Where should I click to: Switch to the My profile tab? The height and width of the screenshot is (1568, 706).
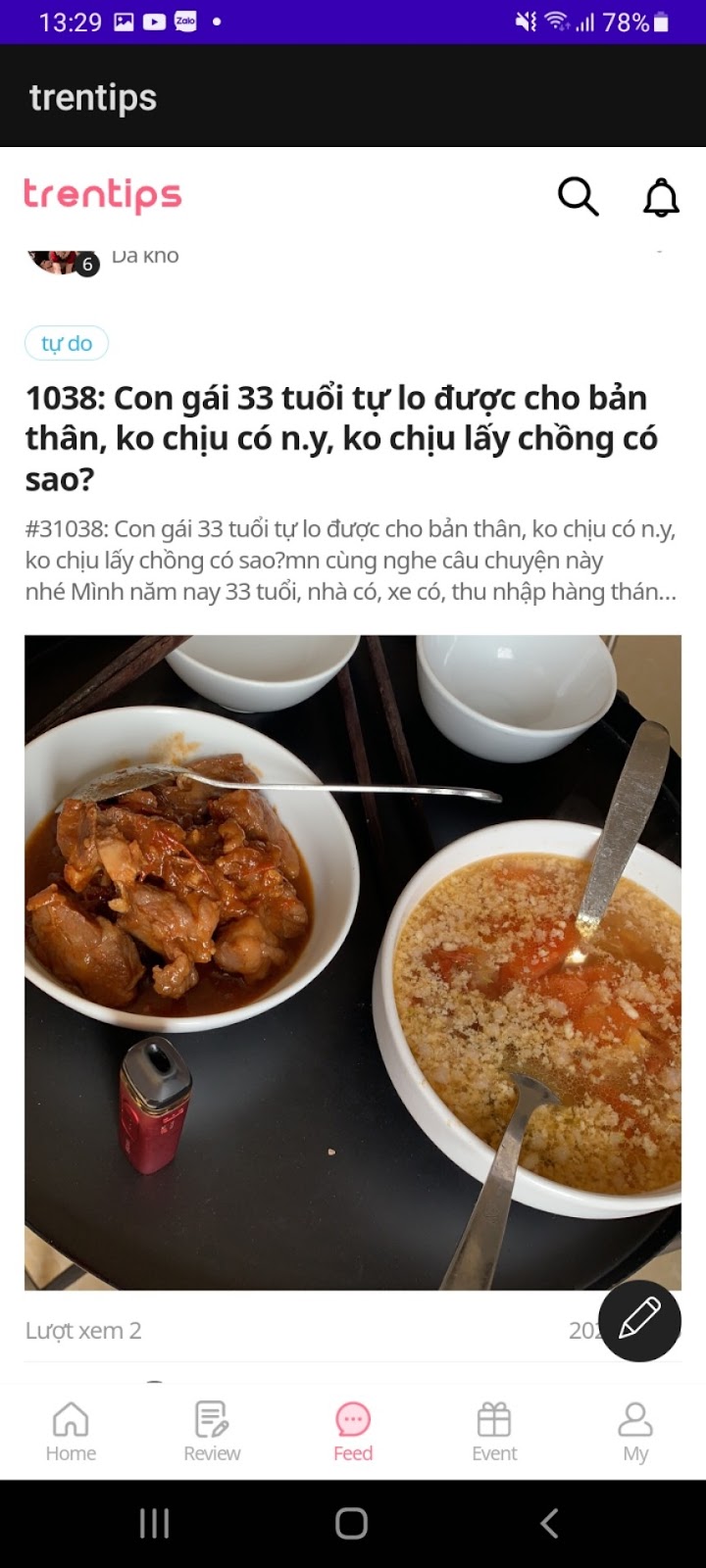635,1432
